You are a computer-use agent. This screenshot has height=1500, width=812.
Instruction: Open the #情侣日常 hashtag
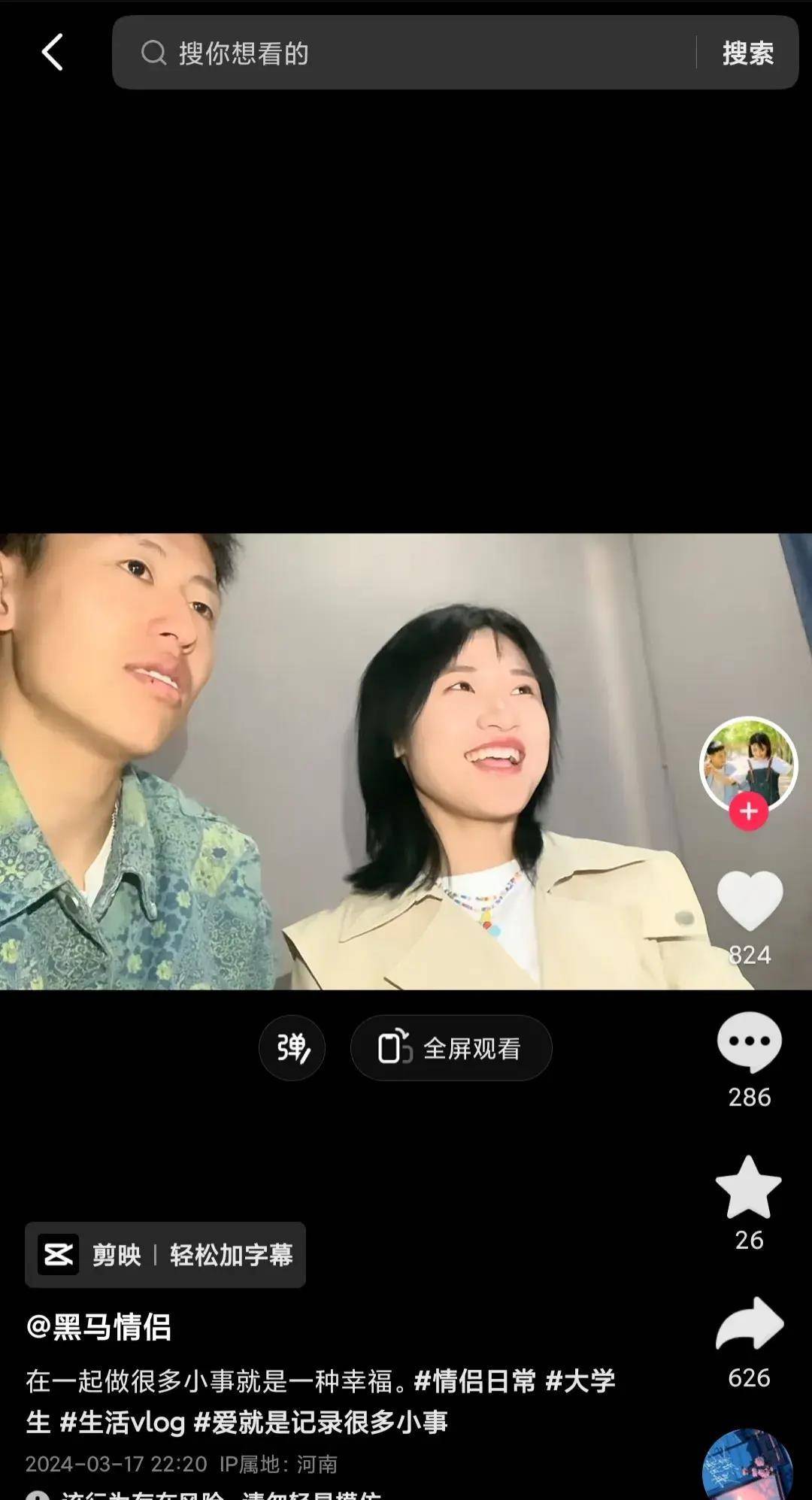point(475,1381)
